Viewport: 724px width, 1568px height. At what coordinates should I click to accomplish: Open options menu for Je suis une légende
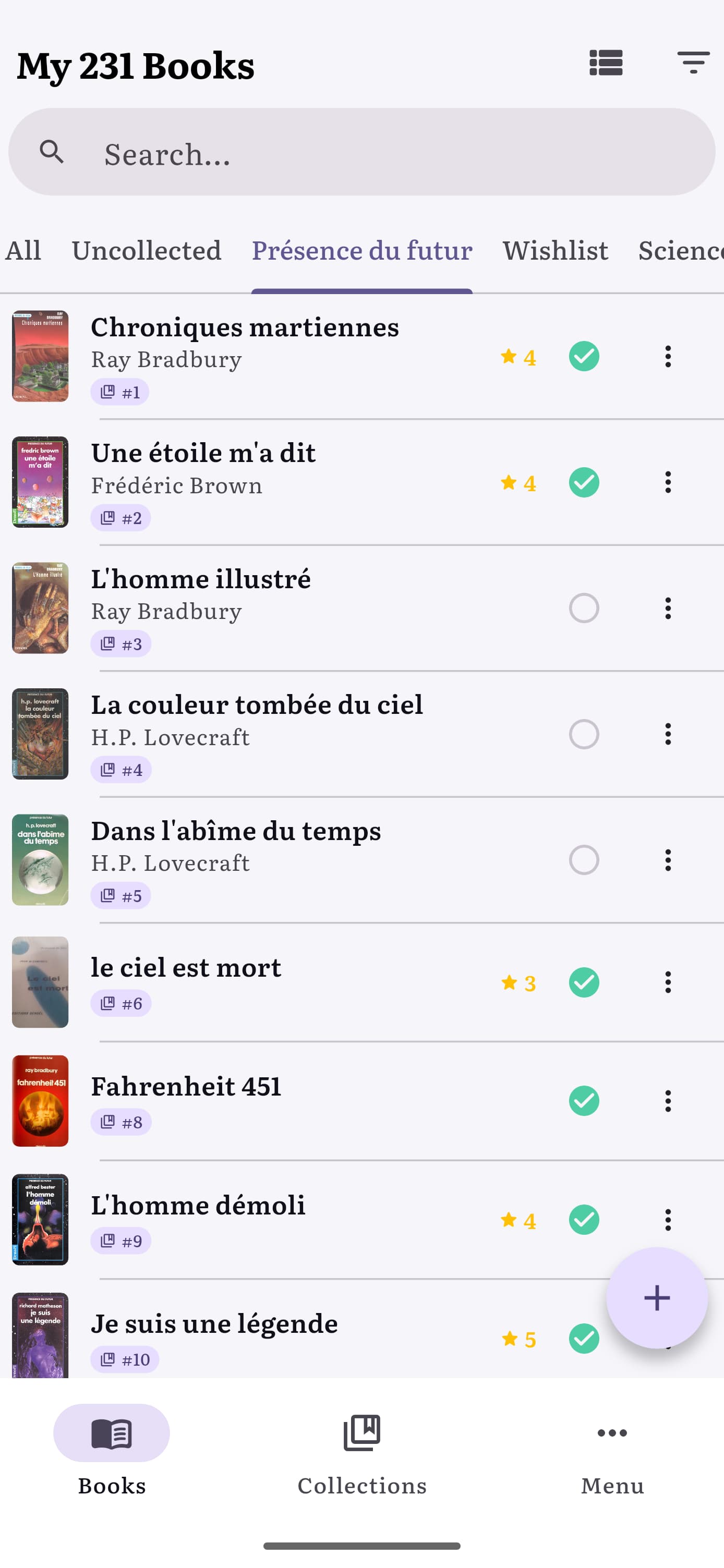tap(668, 1339)
